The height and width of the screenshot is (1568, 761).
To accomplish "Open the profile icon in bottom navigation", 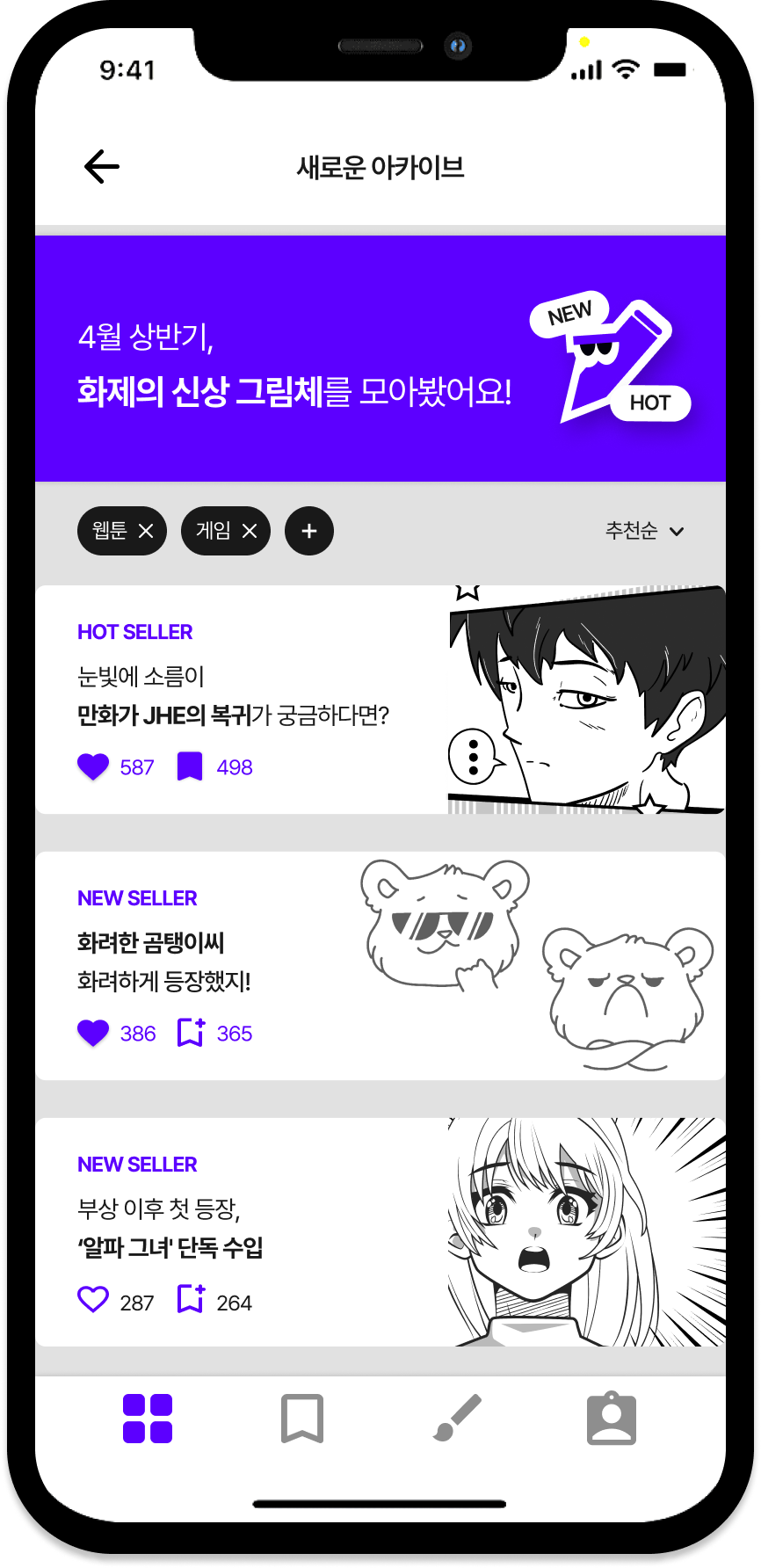I will (x=612, y=1419).
